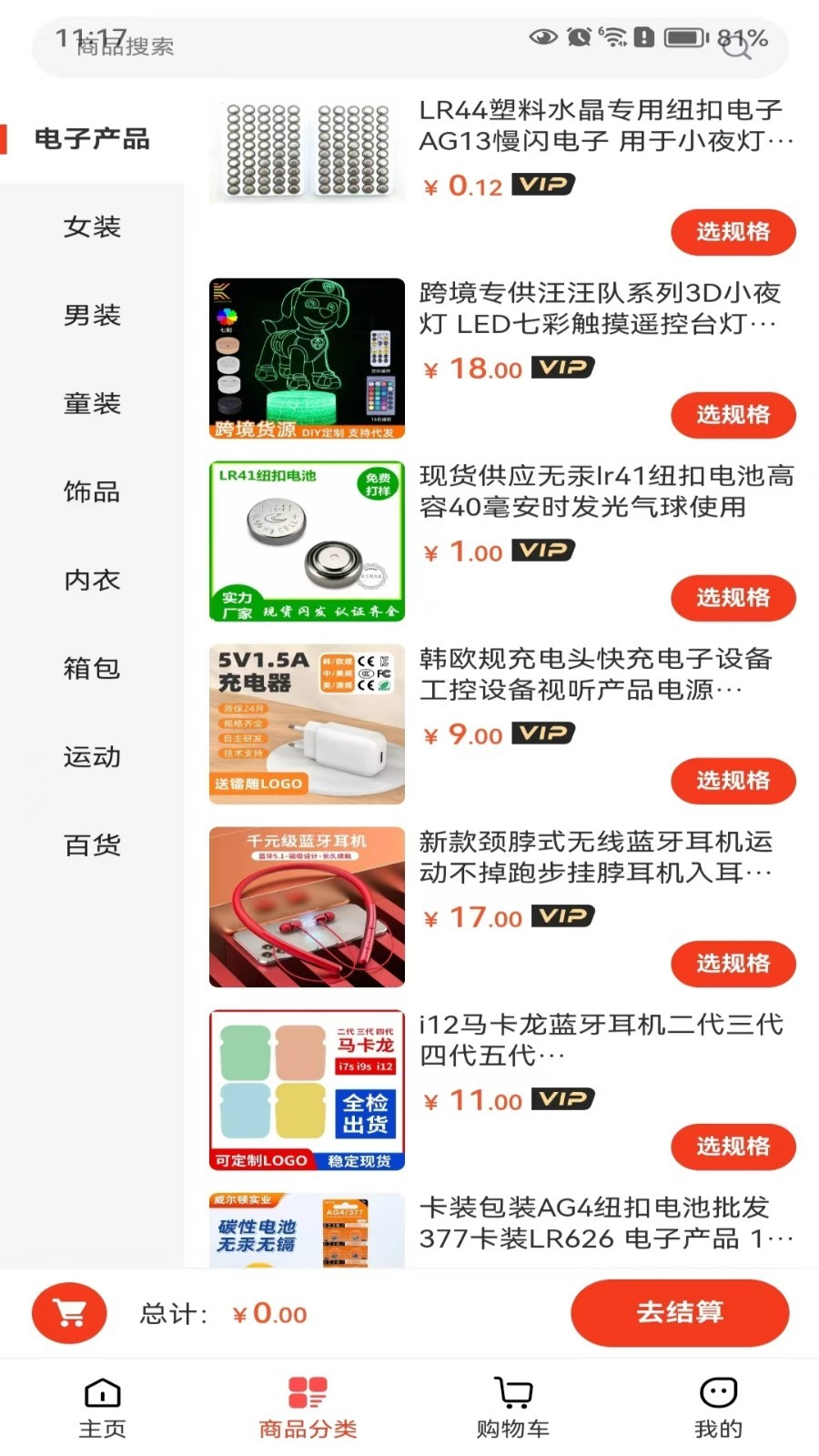Image resolution: width=819 pixels, height=1456 pixels.
Task: Tap the VIP badge next to ¥0.12
Action: point(544,185)
